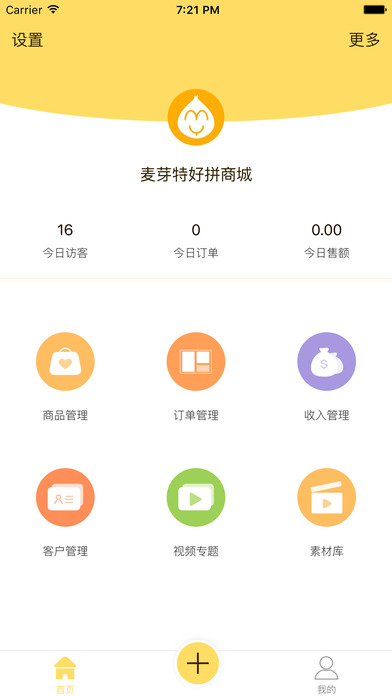Image resolution: width=392 pixels, height=696 pixels.
Task: View 今日售额 stats
Action: pos(326,241)
